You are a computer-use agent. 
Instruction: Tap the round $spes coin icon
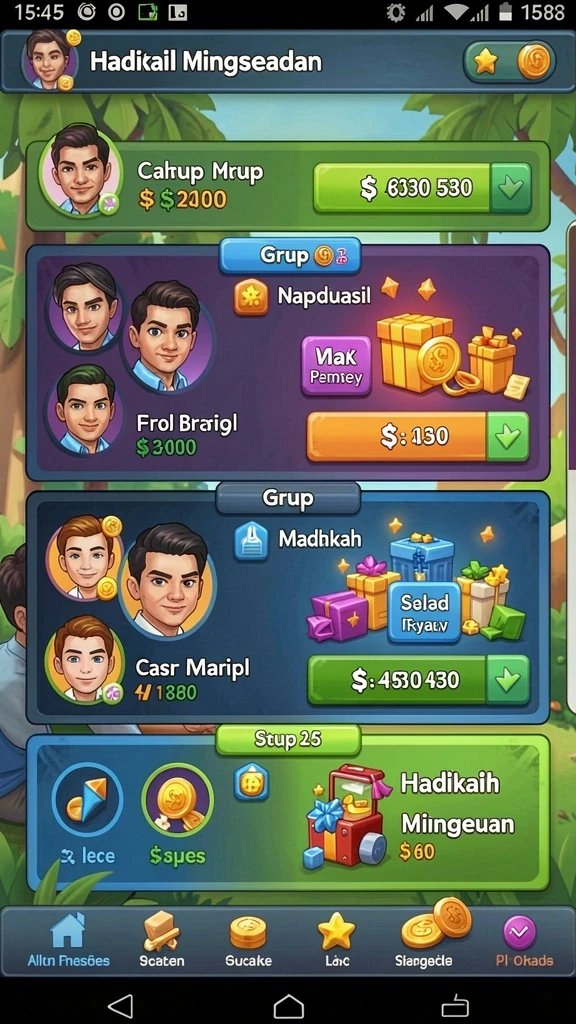point(178,800)
